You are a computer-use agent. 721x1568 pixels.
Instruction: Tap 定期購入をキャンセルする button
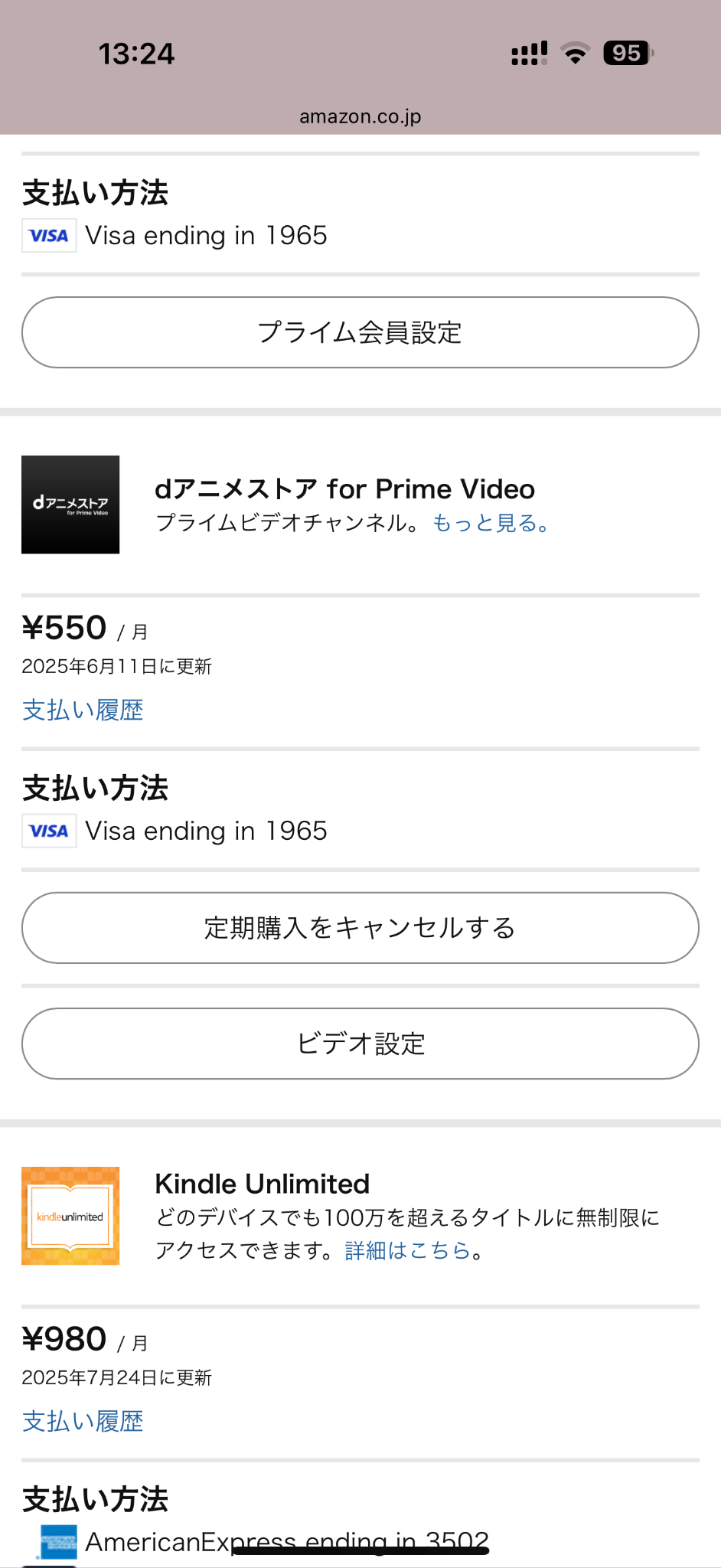(x=360, y=928)
